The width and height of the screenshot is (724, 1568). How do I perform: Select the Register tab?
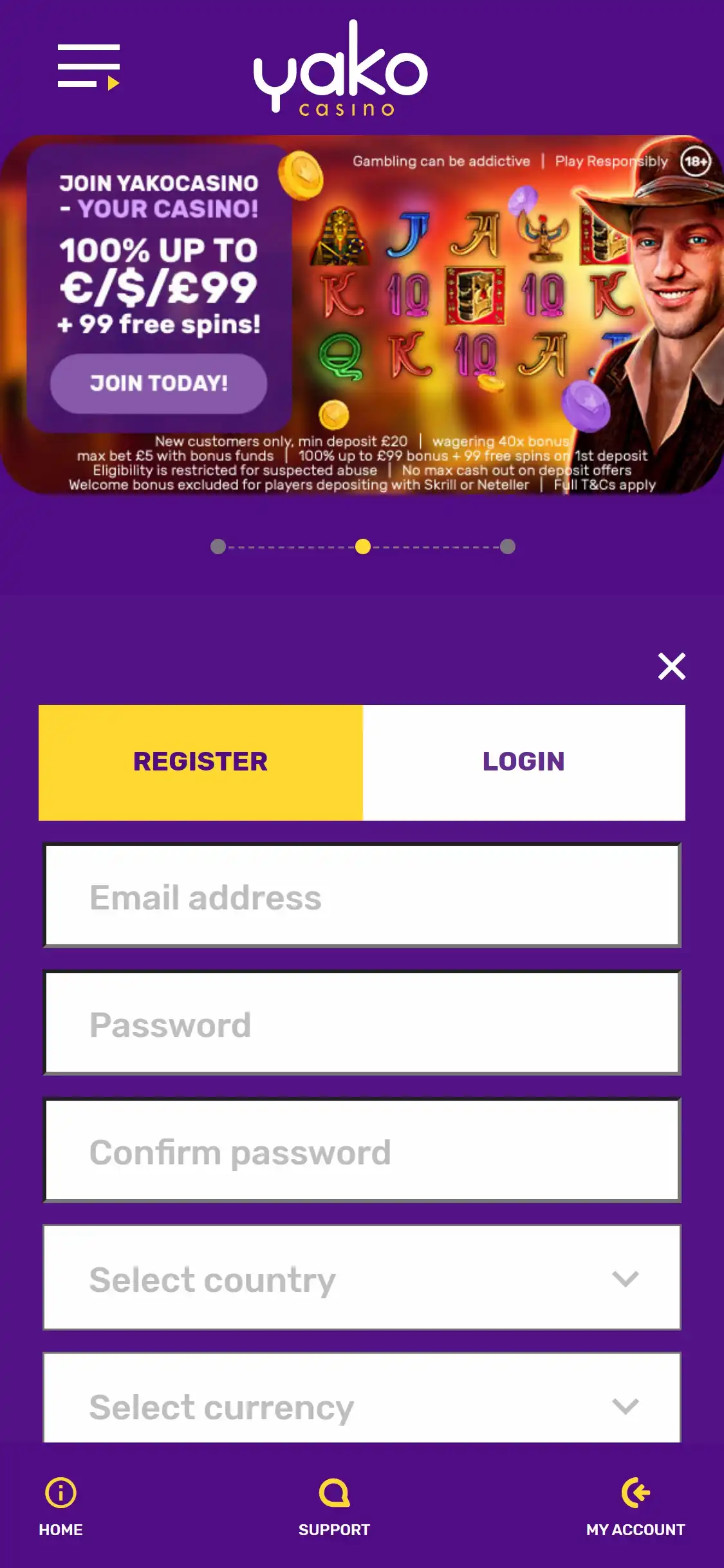pyautogui.click(x=200, y=762)
